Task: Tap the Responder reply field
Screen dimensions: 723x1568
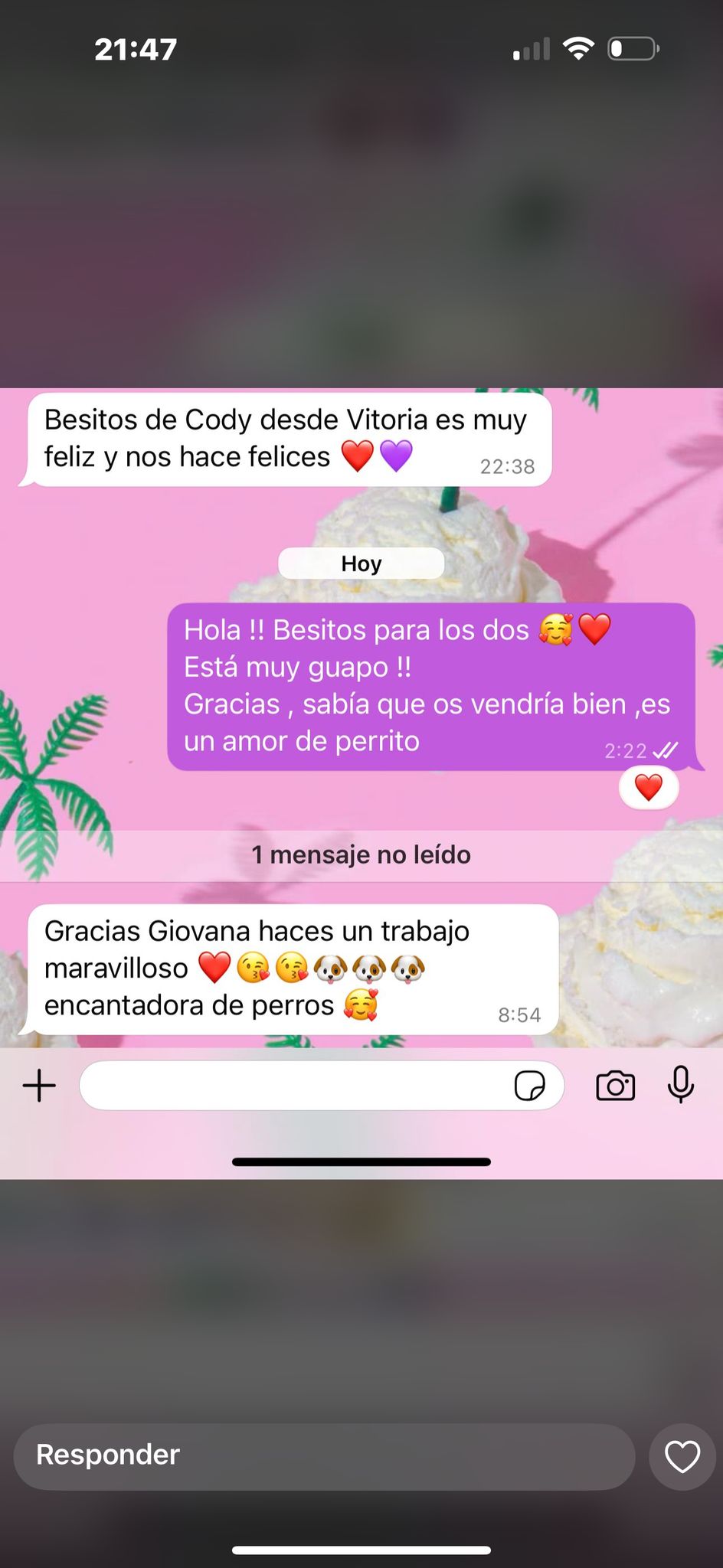Action: pos(324,1456)
